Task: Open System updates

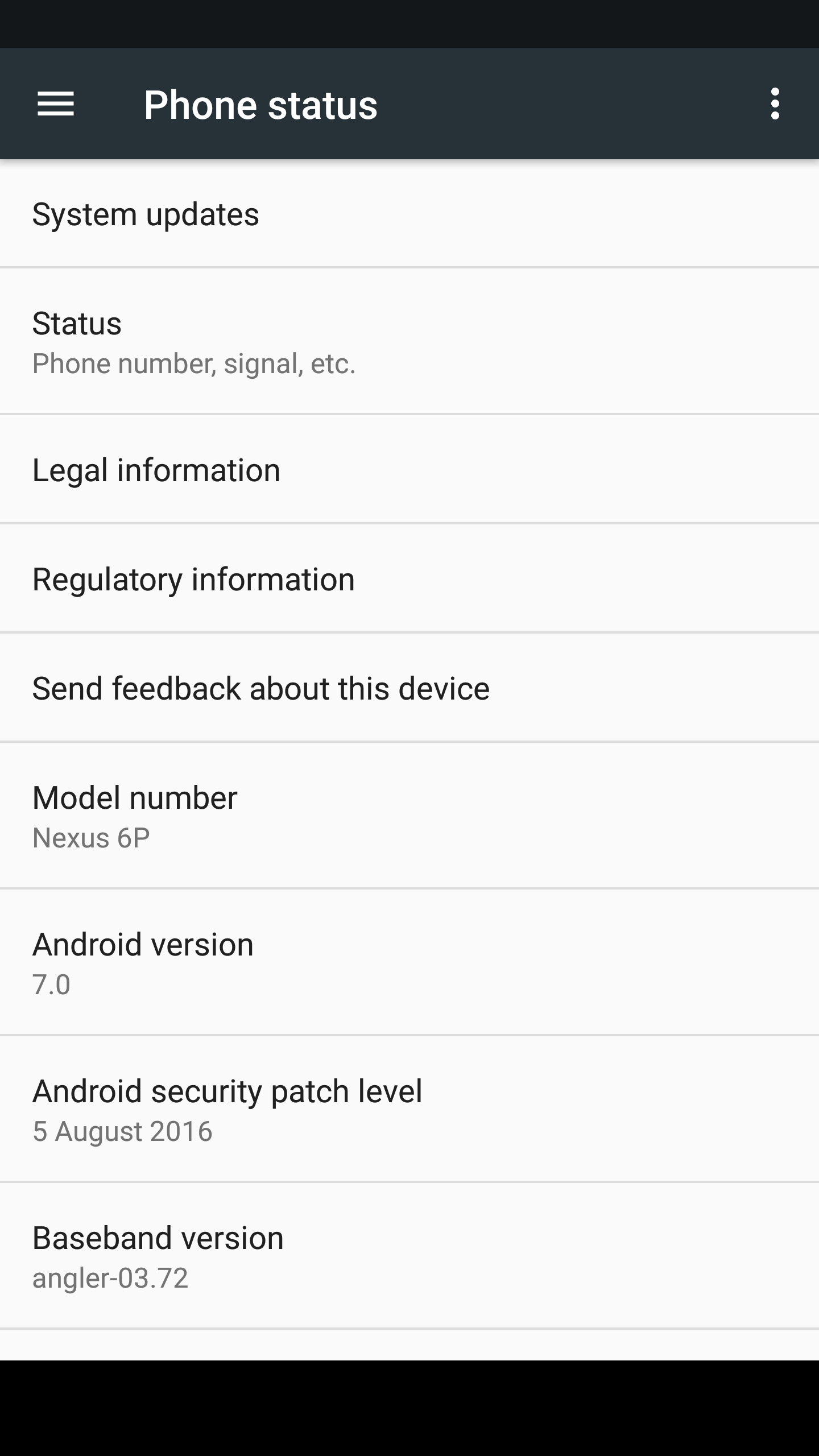Action: [409, 214]
